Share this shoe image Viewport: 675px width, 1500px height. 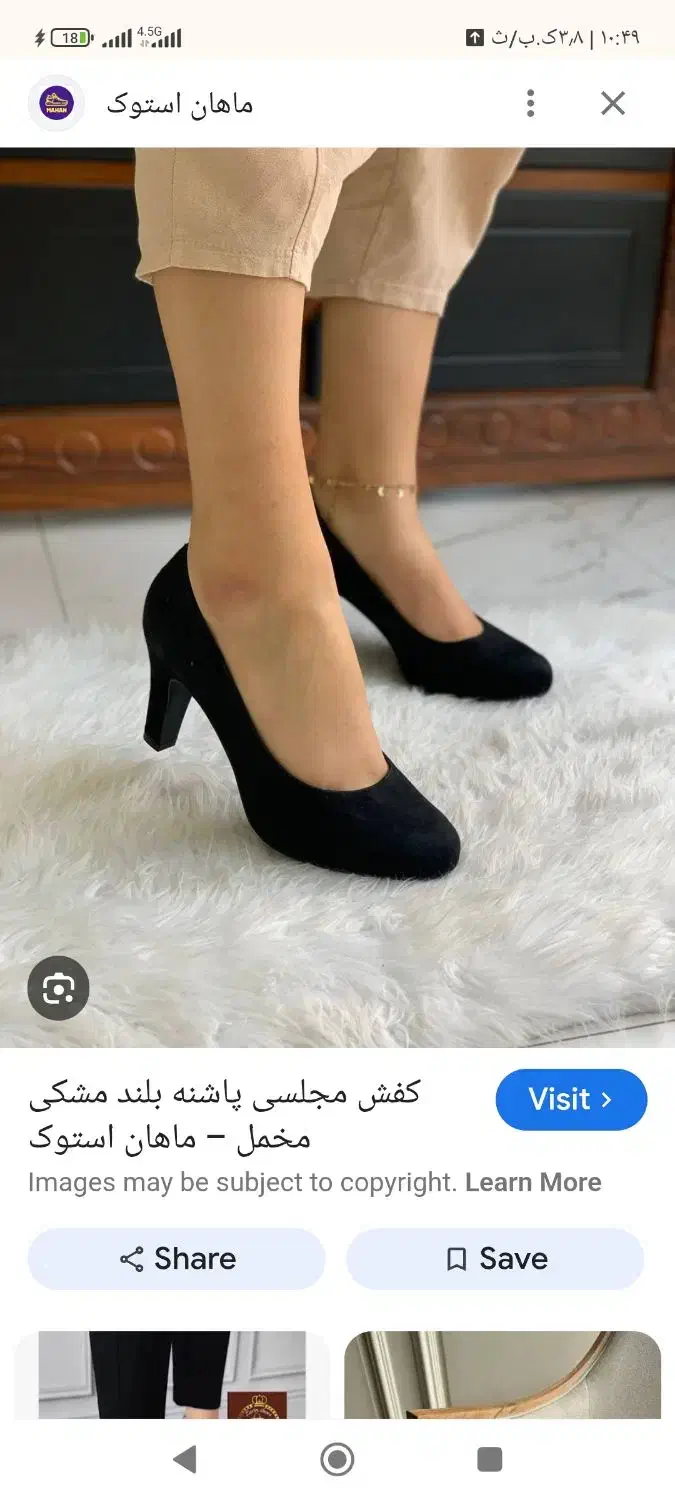[177, 1258]
